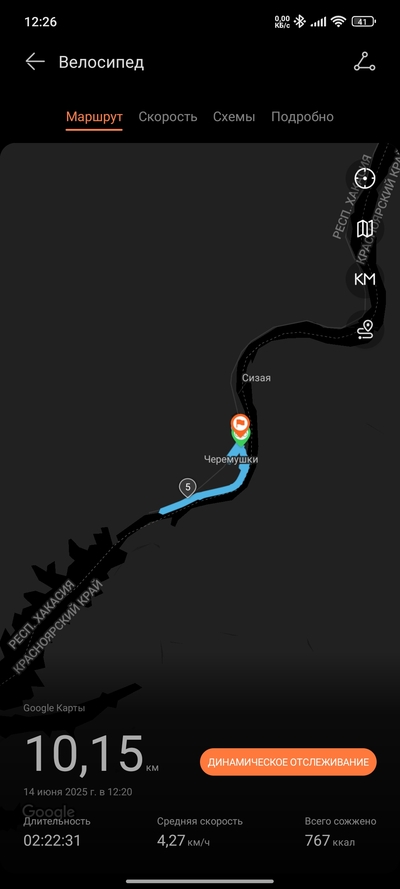This screenshot has height=889, width=400.
Task: Select the Маршрут tab
Action: coord(94,117)
